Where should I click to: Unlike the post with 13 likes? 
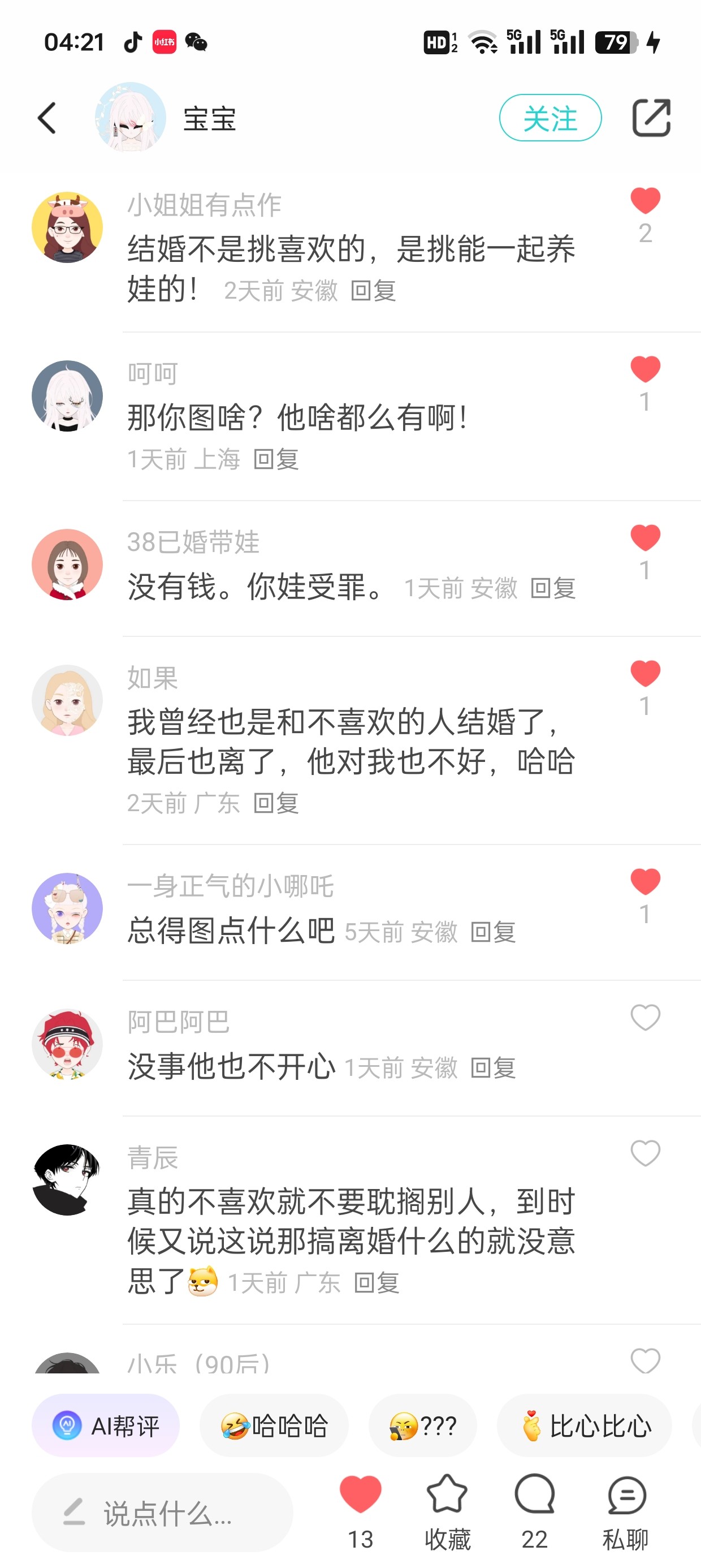[x=360, y=1511]
